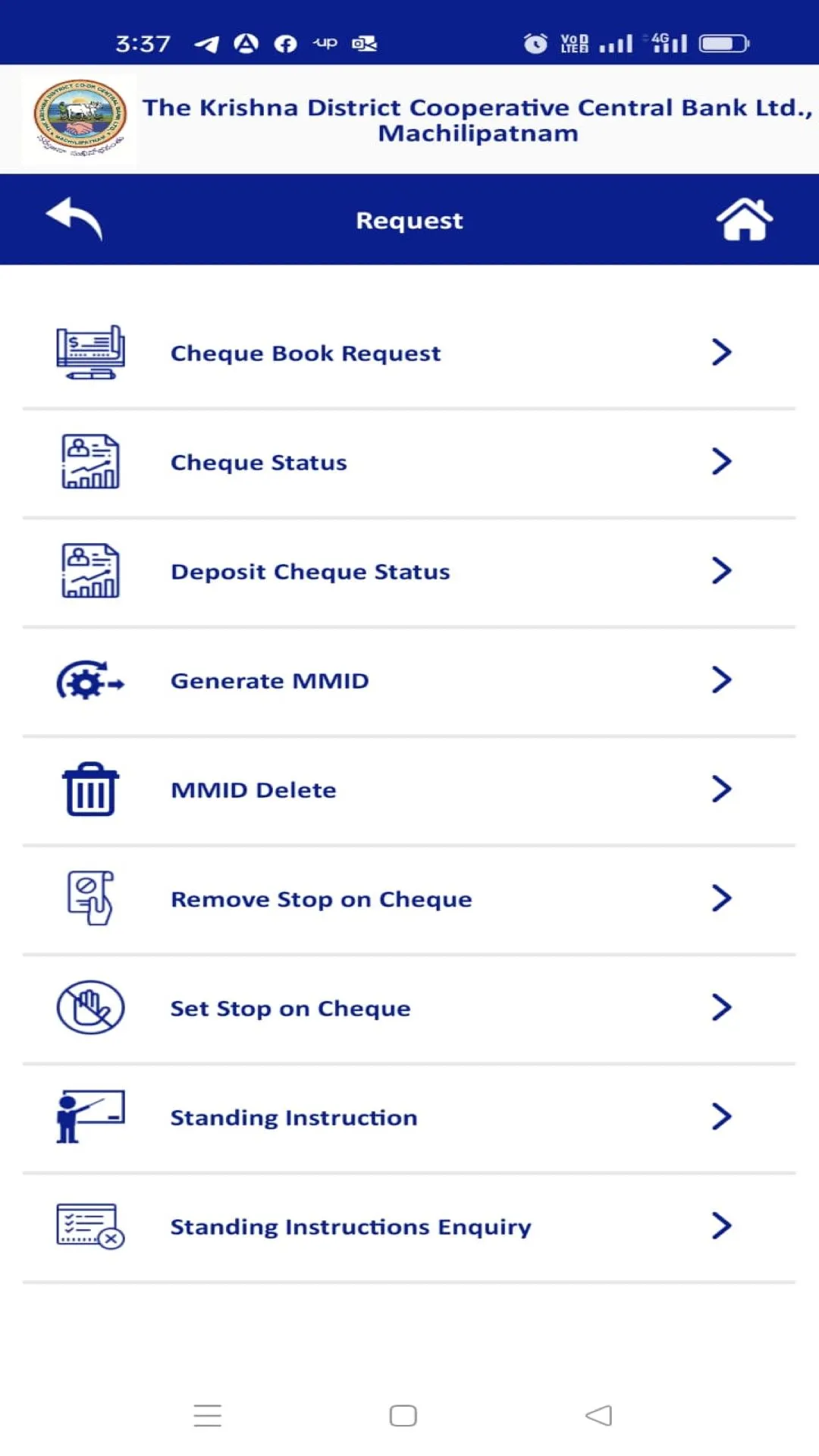Select Generate MMID

pos(269,681)
